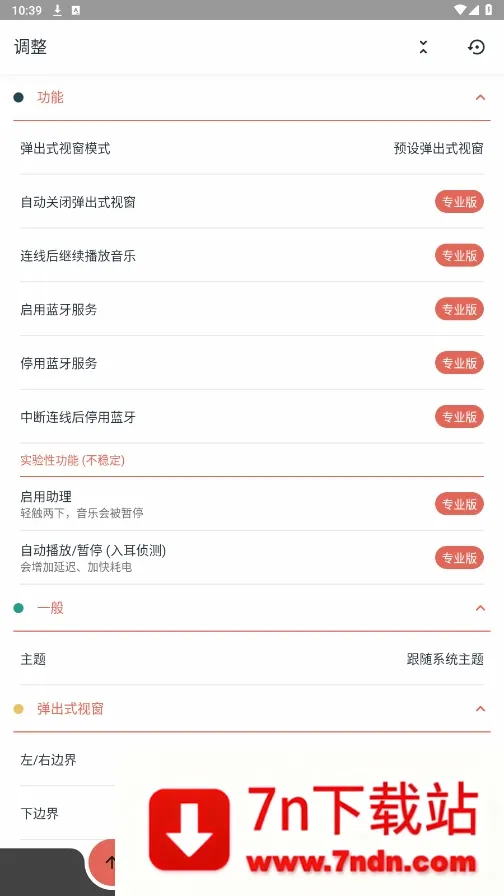
Task: Collapse the 一般 section
Action: click(x=480, y=608)
